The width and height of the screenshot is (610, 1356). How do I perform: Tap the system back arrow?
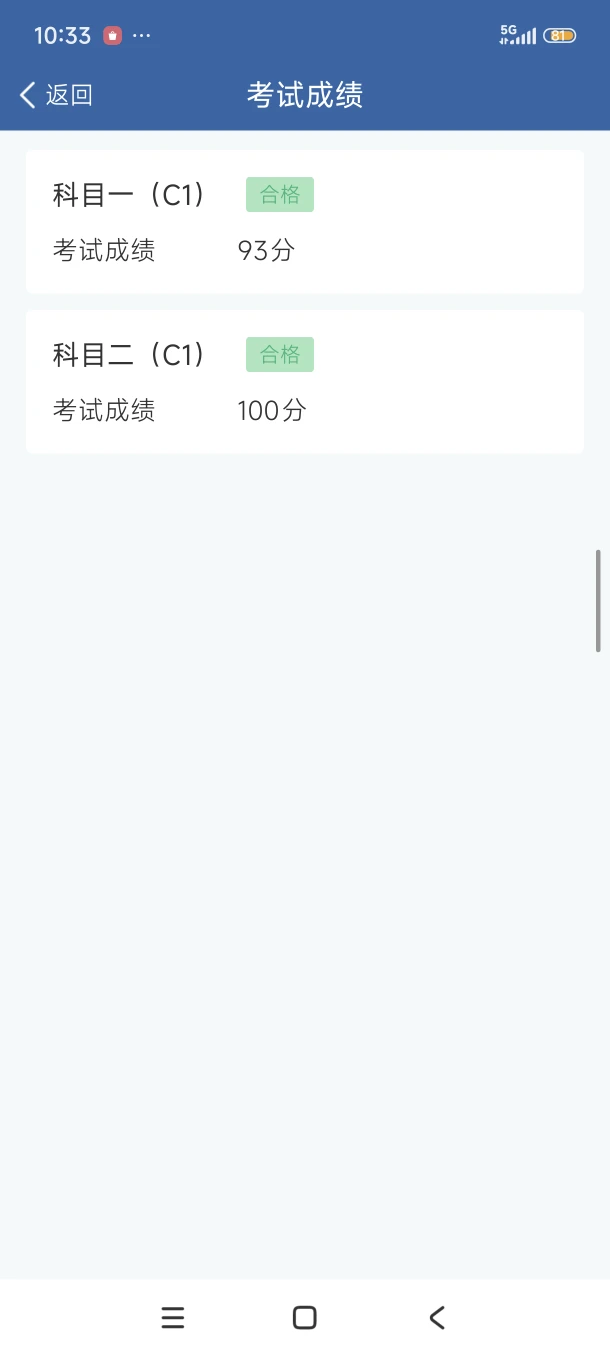(x=437, y=1317)
